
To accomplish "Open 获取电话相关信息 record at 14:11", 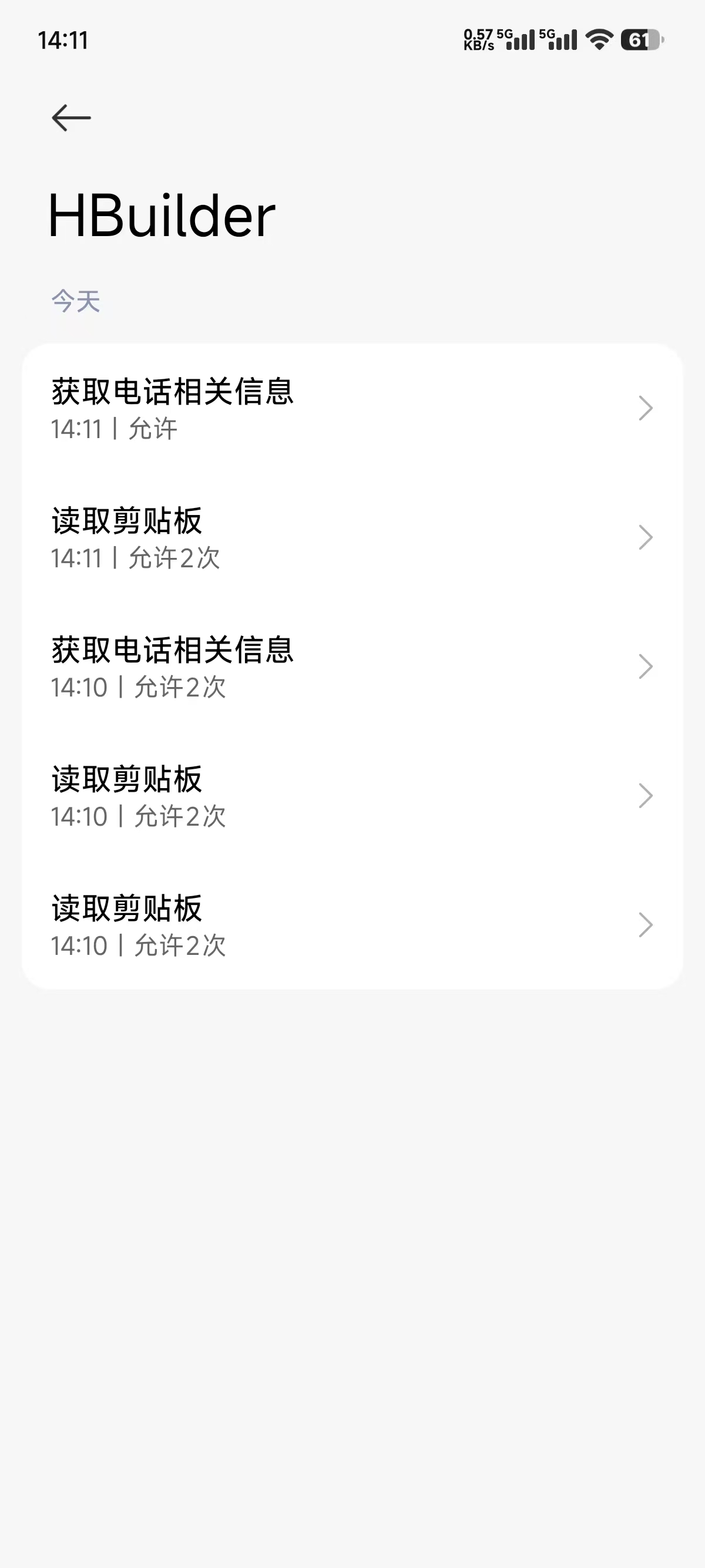I will (352, 408).
